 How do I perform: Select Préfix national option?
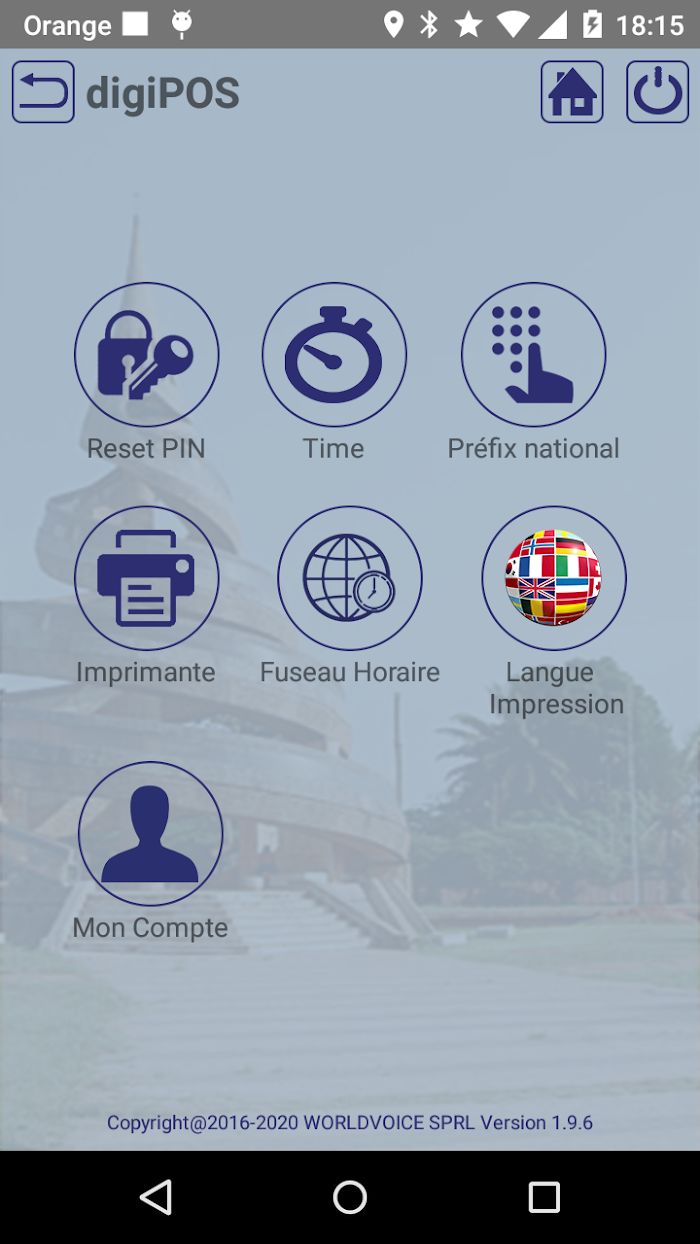[x=533, y=355]
